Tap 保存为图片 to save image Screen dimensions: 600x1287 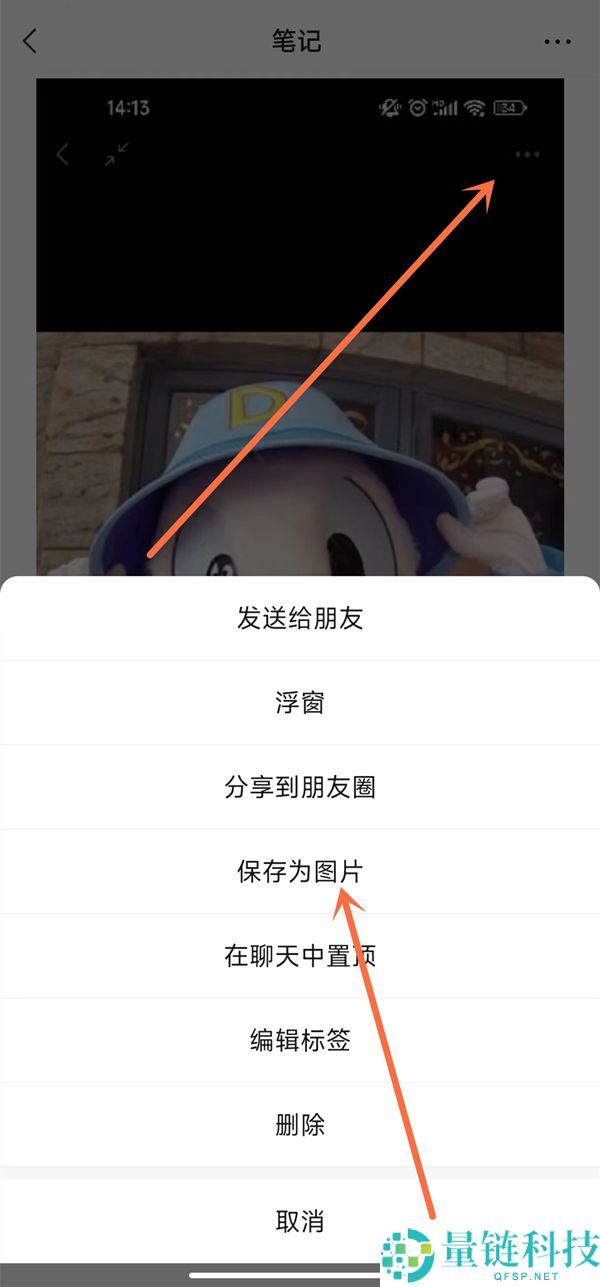click(300, 871)
